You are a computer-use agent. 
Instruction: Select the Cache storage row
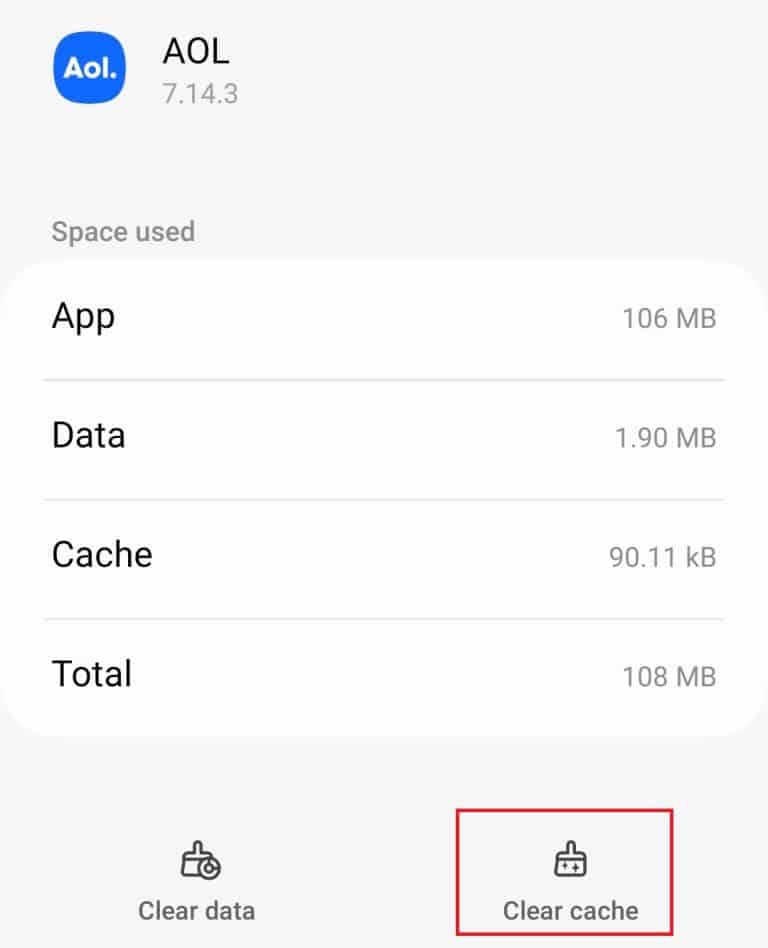pyautogui.click(x=384, y=556)
